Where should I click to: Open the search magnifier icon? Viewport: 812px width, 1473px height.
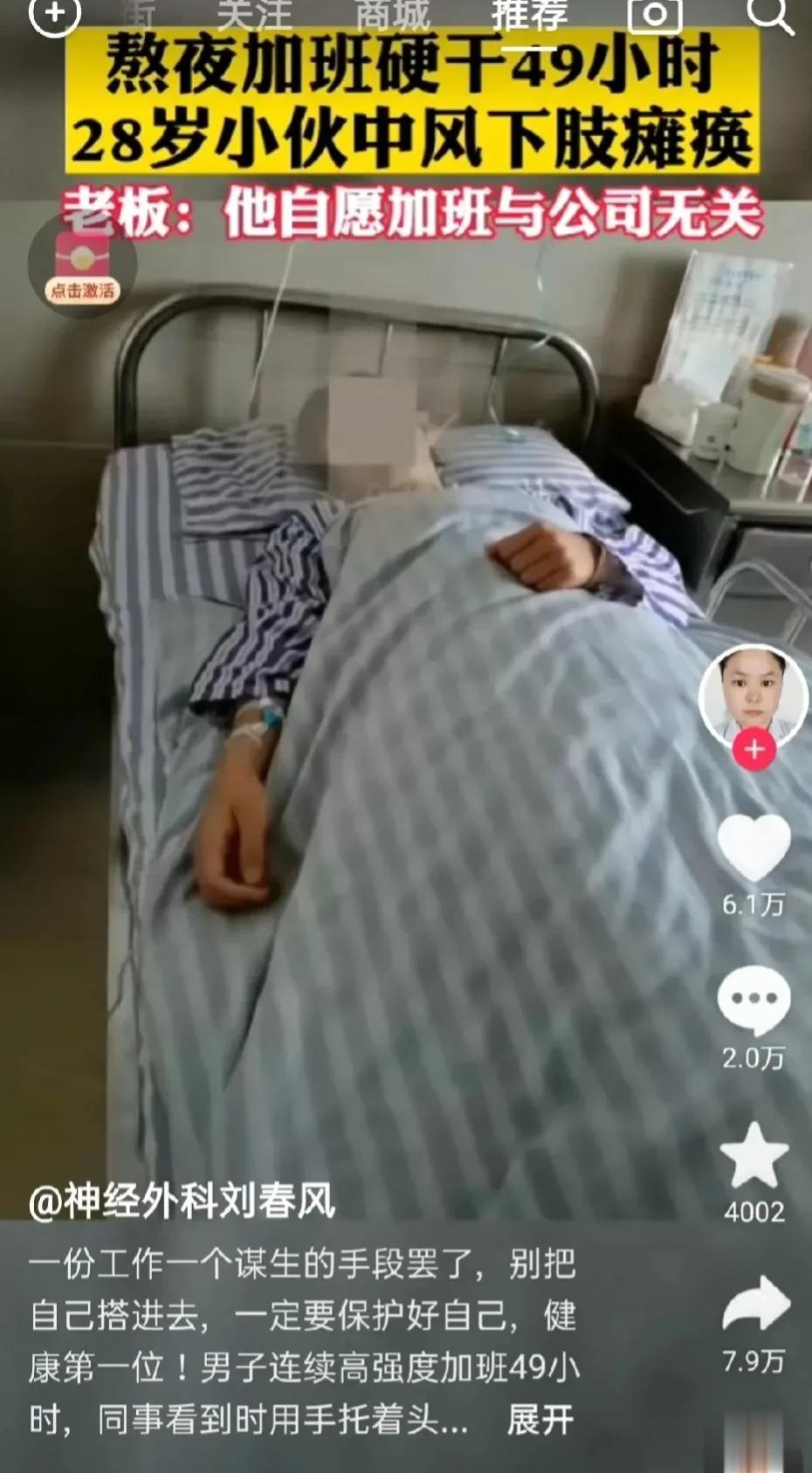pyautogui.click(x=771, y=15)
